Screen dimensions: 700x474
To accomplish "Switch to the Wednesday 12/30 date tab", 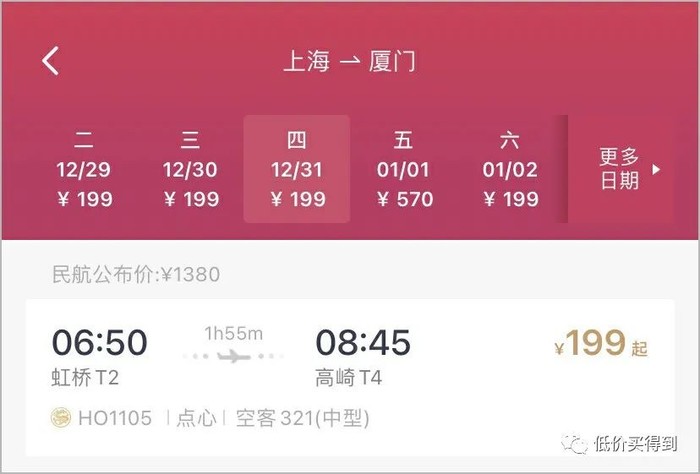I will click(x=191, y=170).
